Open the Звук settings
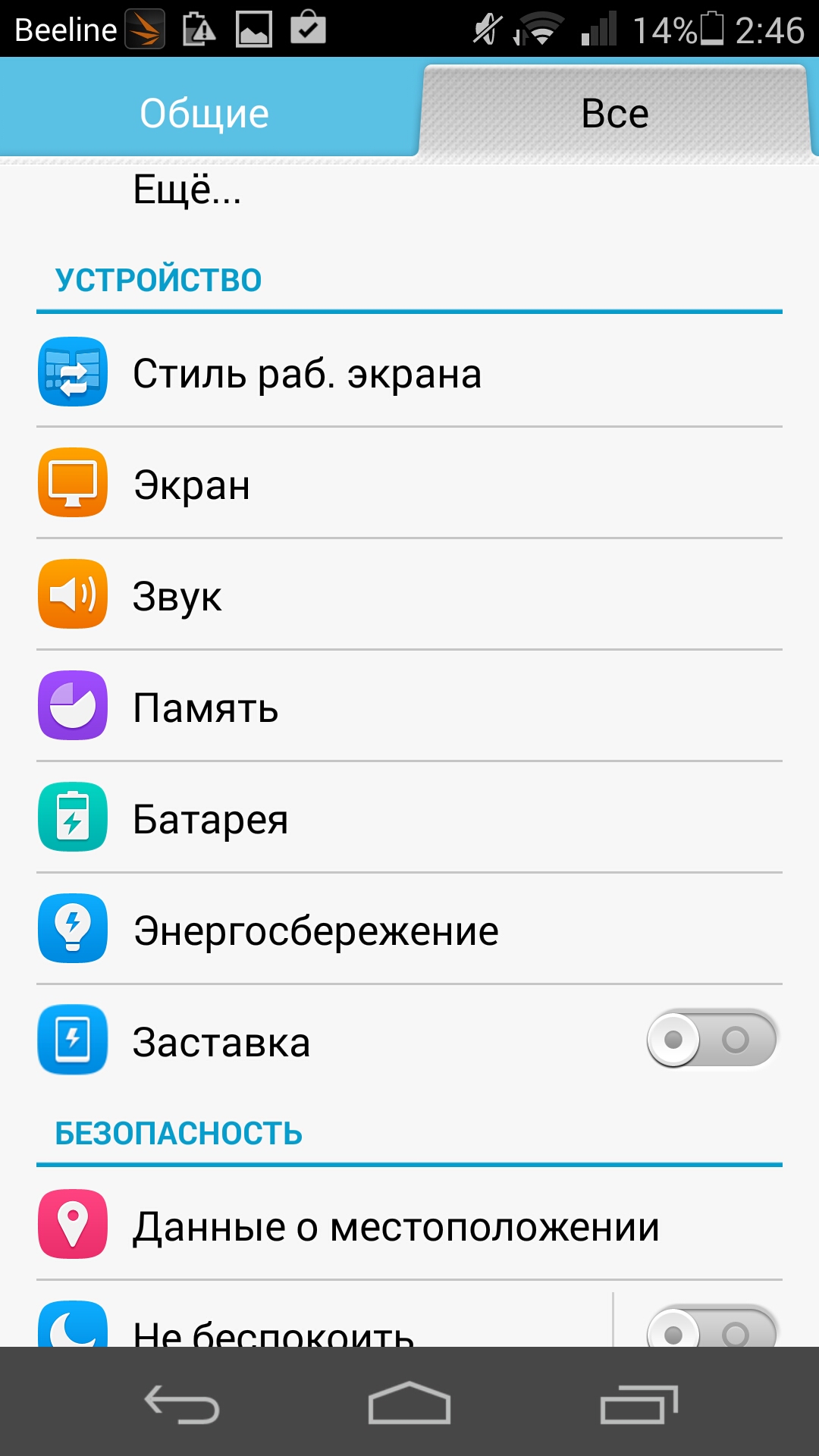Screen dimensions: 819x1456 point(409,595)
